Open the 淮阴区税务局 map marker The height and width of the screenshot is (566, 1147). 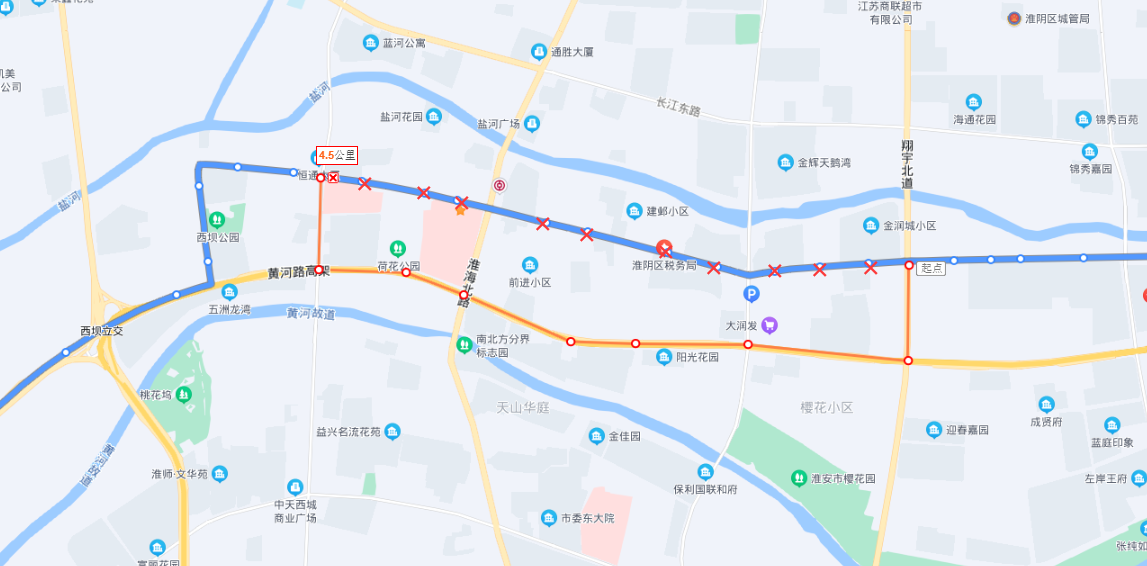(x=663, y=247)
